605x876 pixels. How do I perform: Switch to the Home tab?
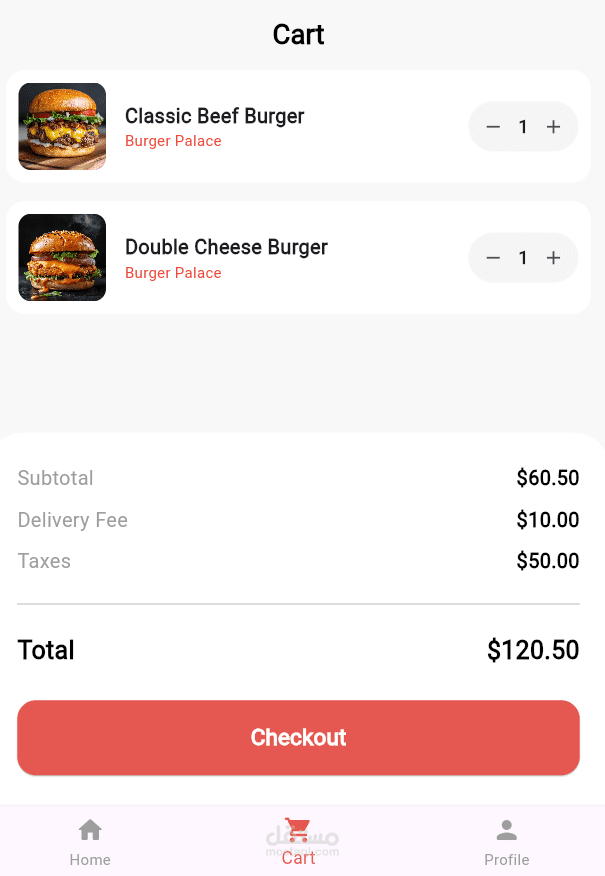point(90,841)
